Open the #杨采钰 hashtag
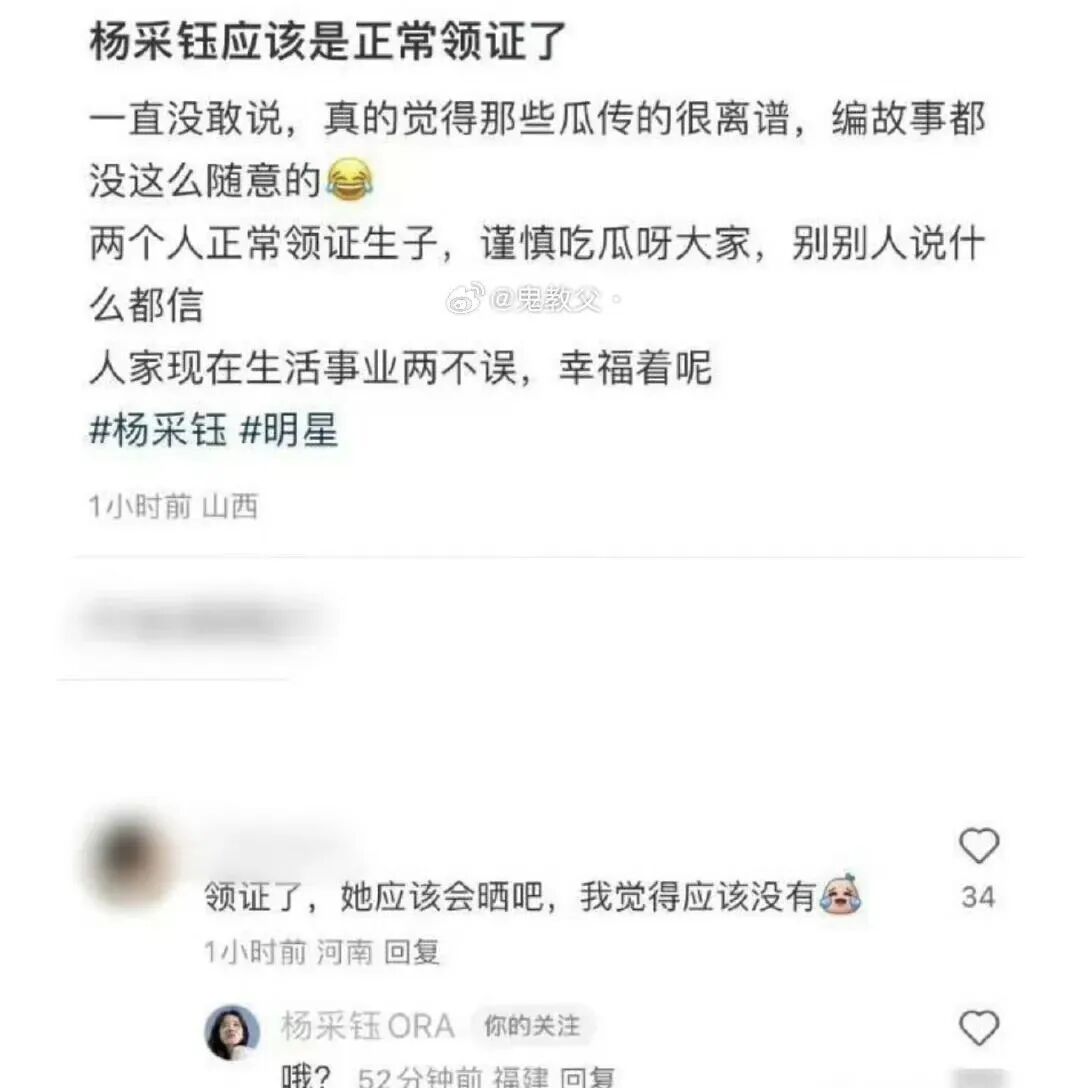1080x1088 pixels. point(158,430)
